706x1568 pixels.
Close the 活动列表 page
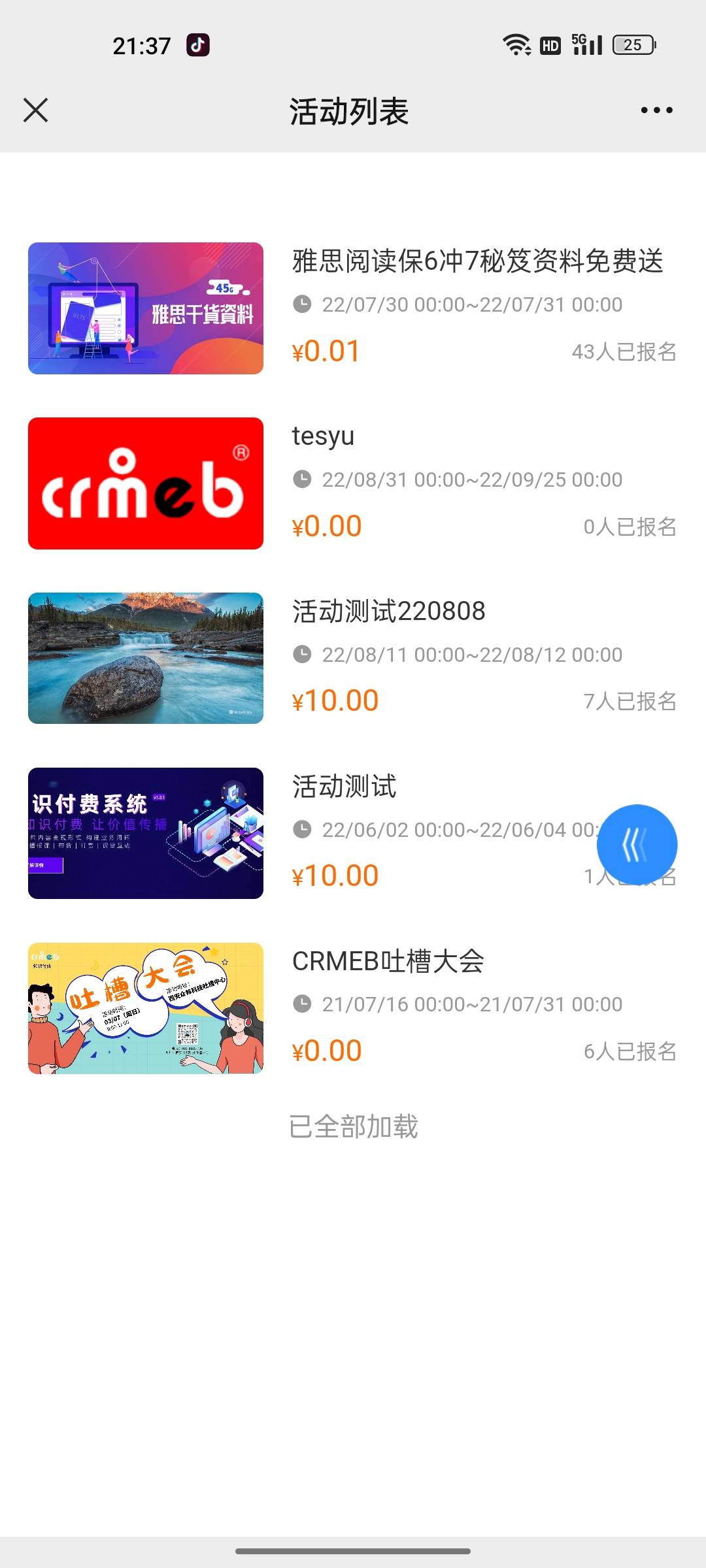coord(35,110)
